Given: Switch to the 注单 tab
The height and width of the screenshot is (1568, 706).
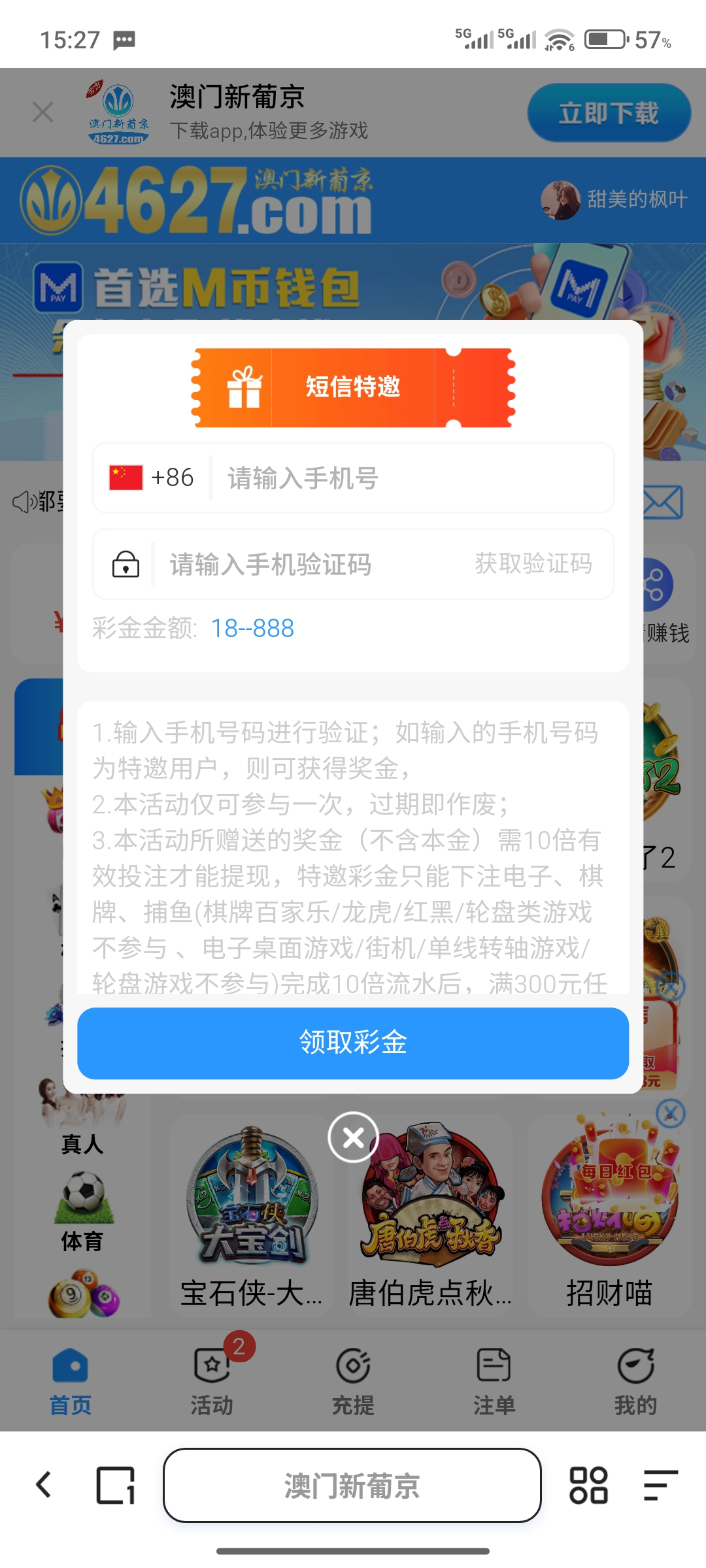Looking at the screenshot, I should (494, 1377).
